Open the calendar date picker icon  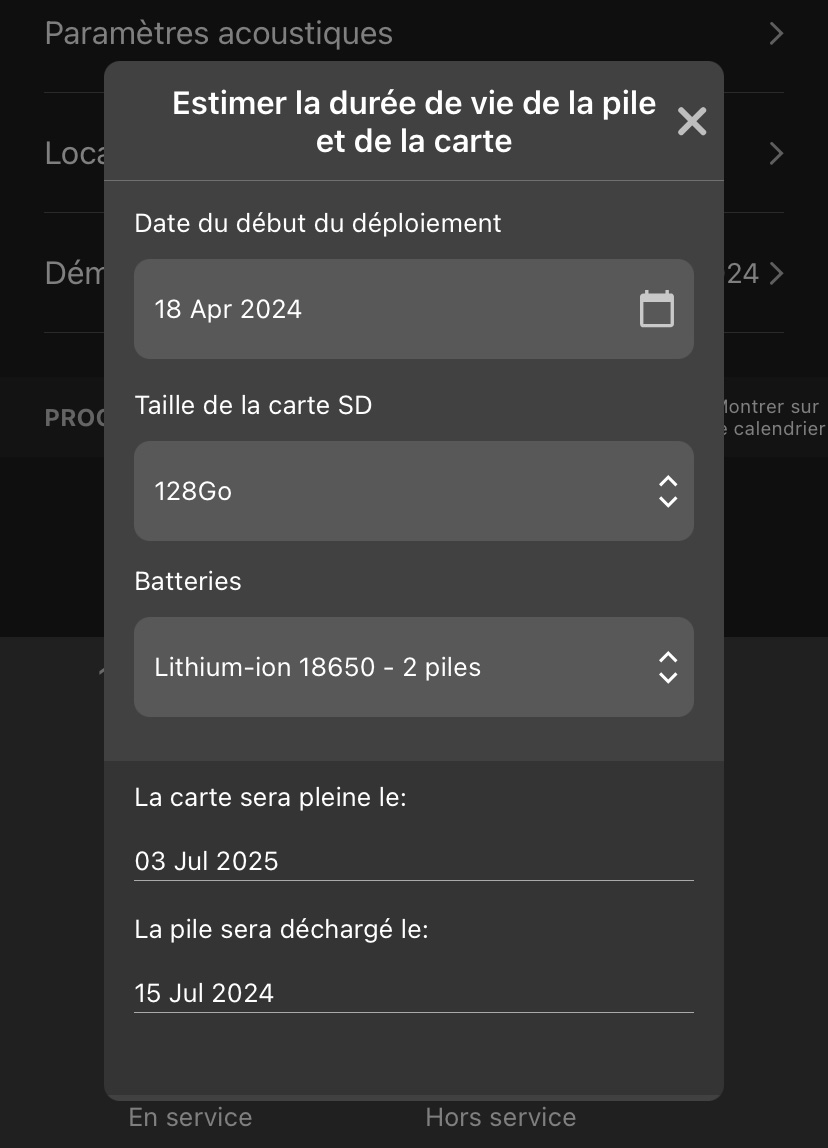(x=657, y=309)
